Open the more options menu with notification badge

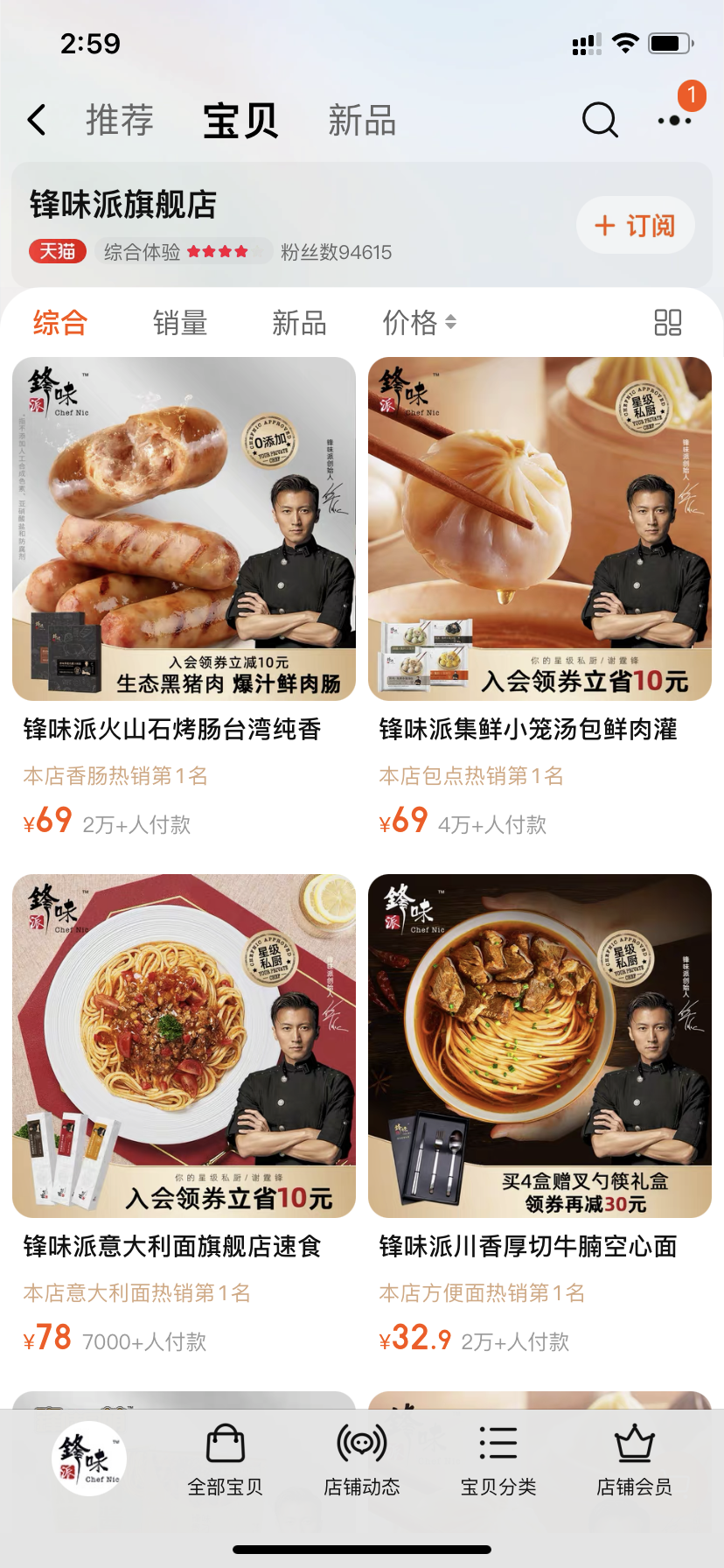click(673, 121)
